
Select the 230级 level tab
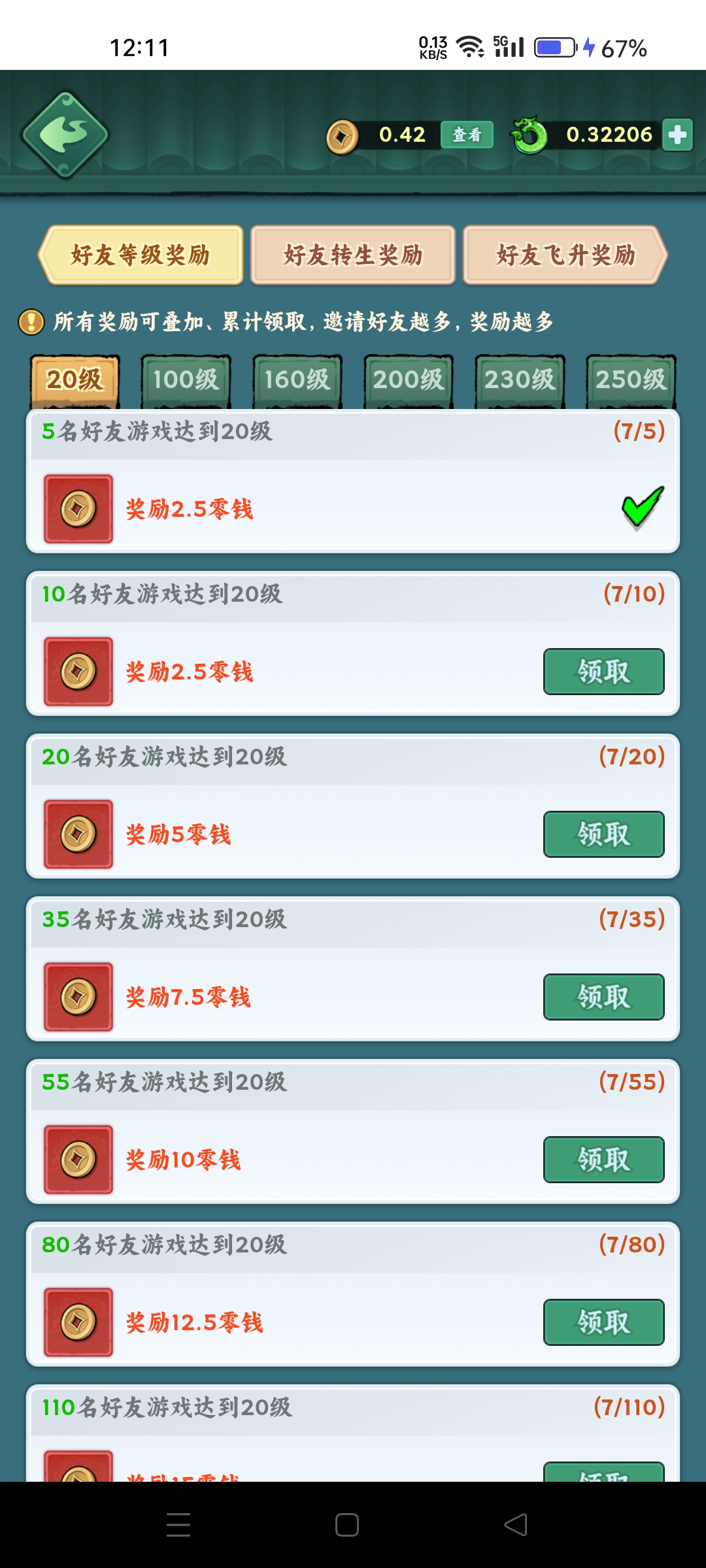(x=520, y=380)
